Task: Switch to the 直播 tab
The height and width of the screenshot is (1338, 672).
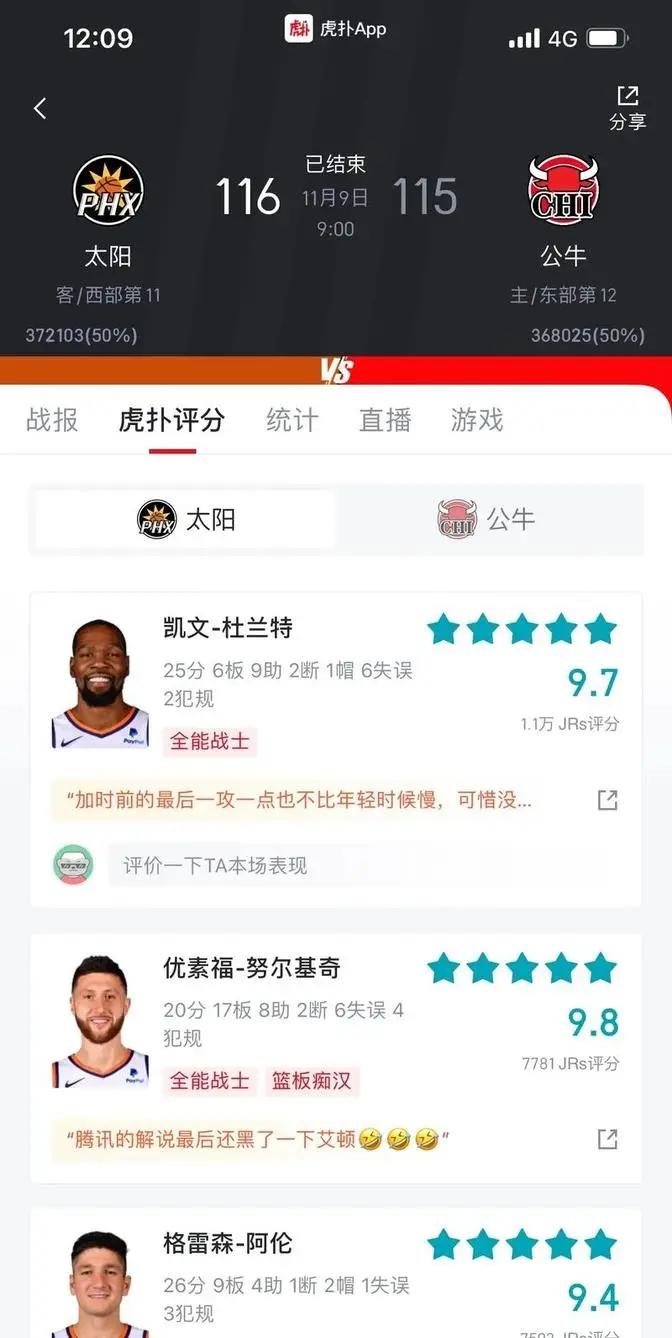Action: [x=385, y=420]
